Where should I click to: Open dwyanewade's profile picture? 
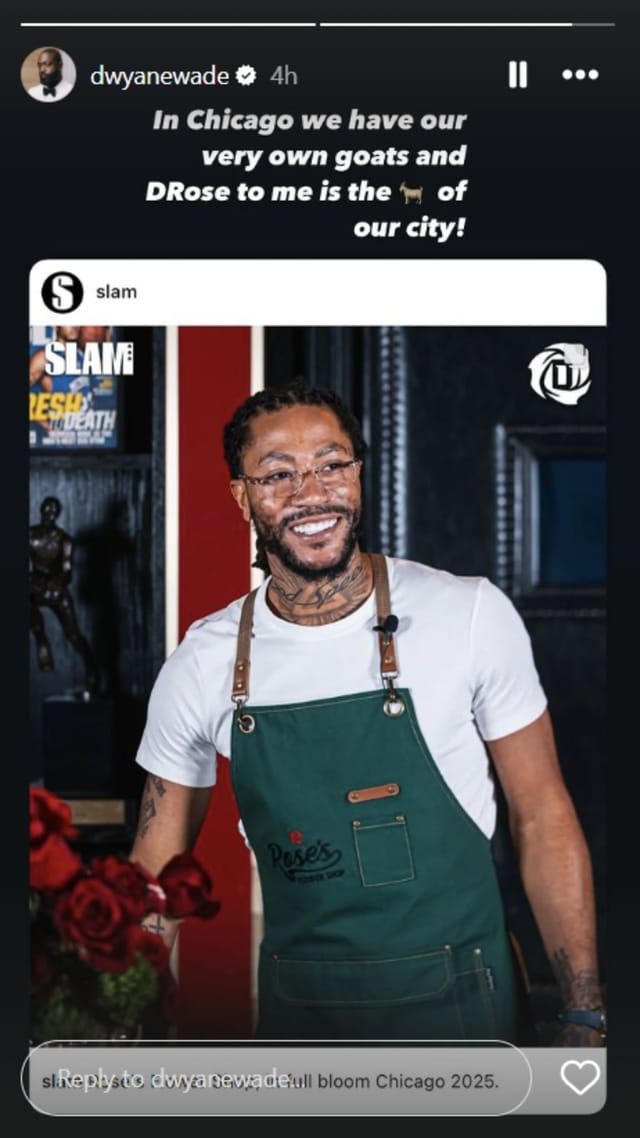(48, 75)
